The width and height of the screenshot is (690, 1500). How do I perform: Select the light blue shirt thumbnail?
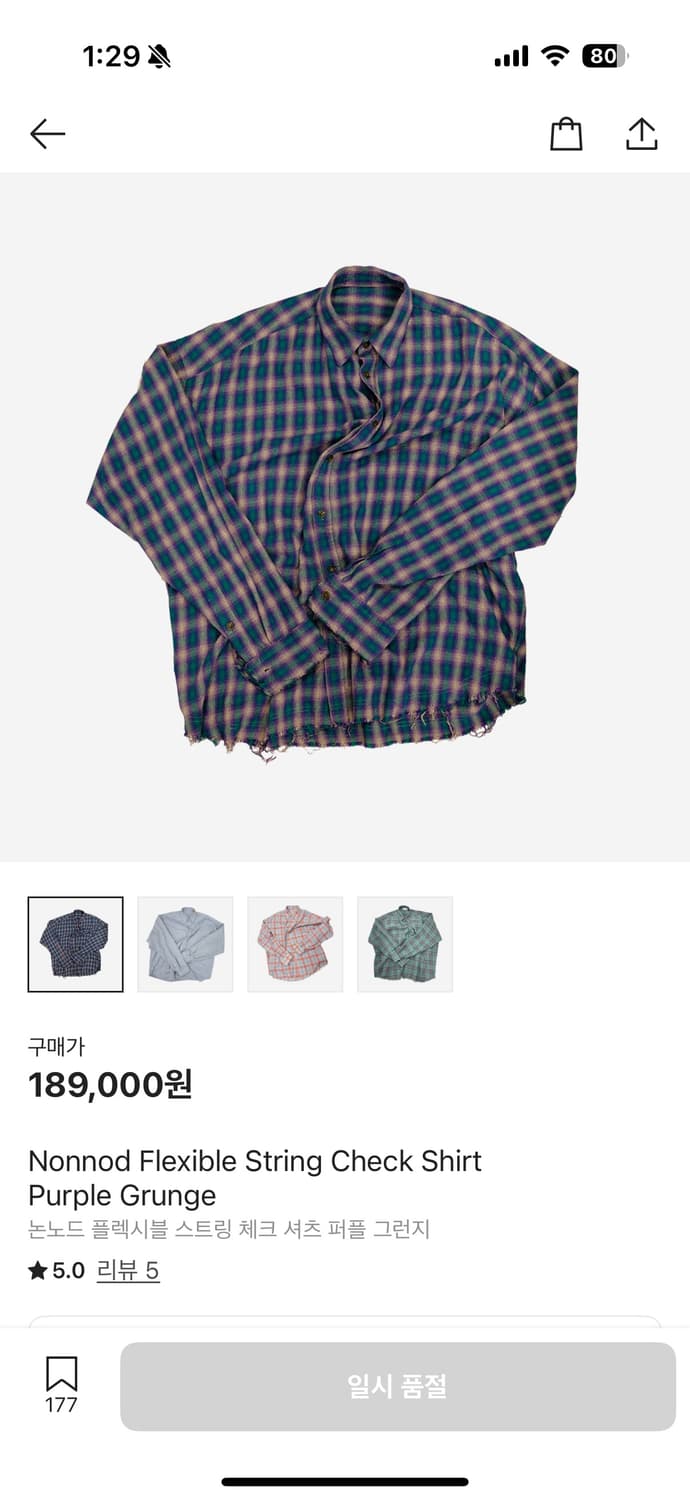[x=185, y=944]
